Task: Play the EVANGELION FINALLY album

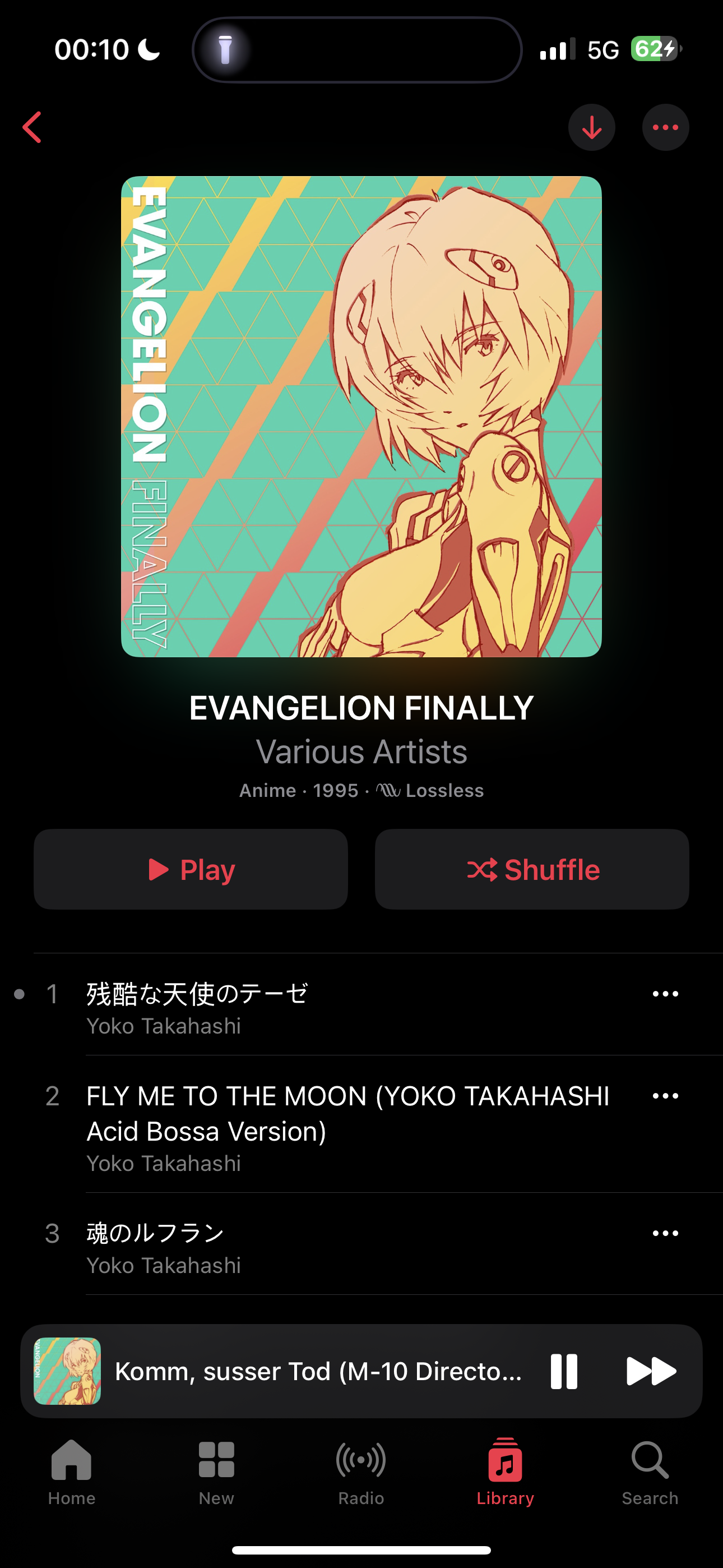Action: point(191,869)
